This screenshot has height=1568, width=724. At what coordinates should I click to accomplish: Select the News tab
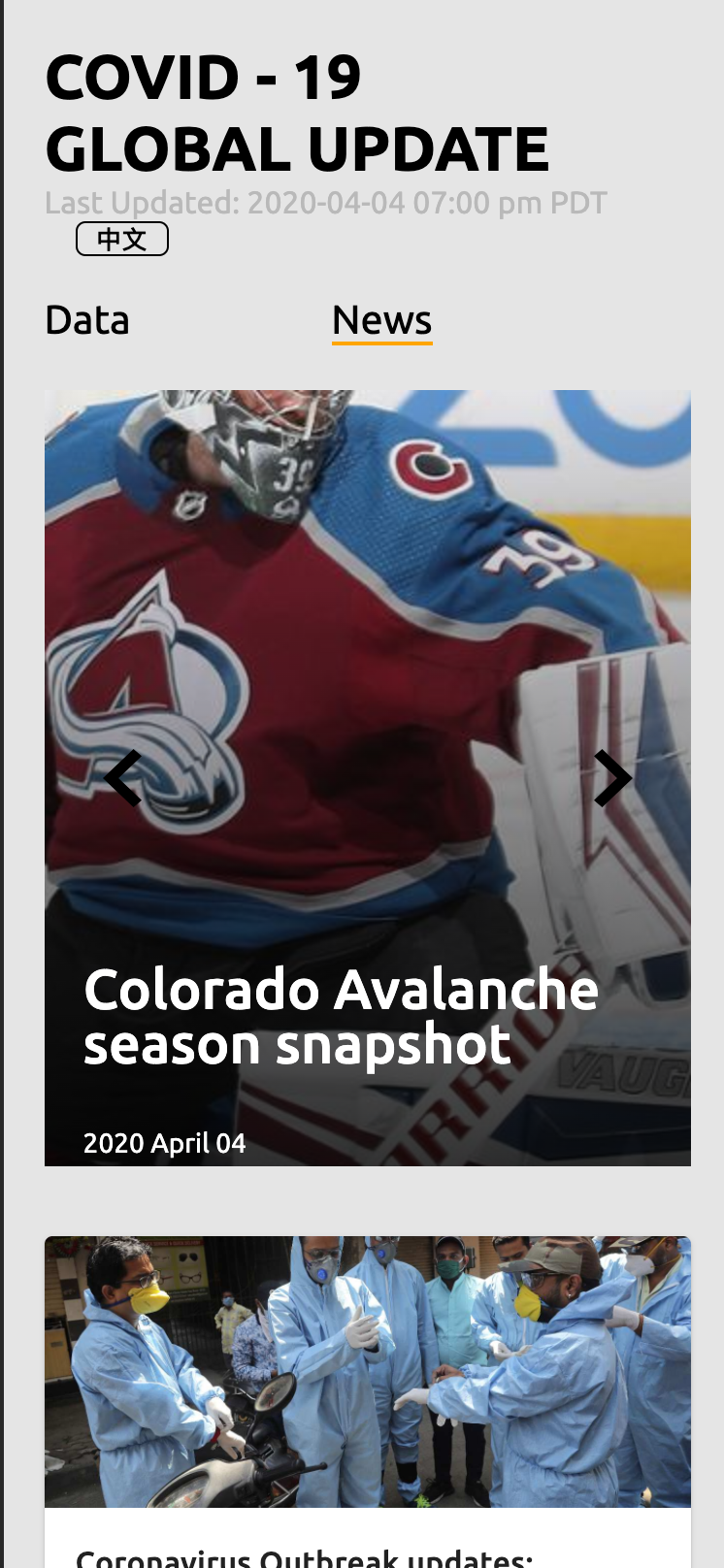coord(381,320)
